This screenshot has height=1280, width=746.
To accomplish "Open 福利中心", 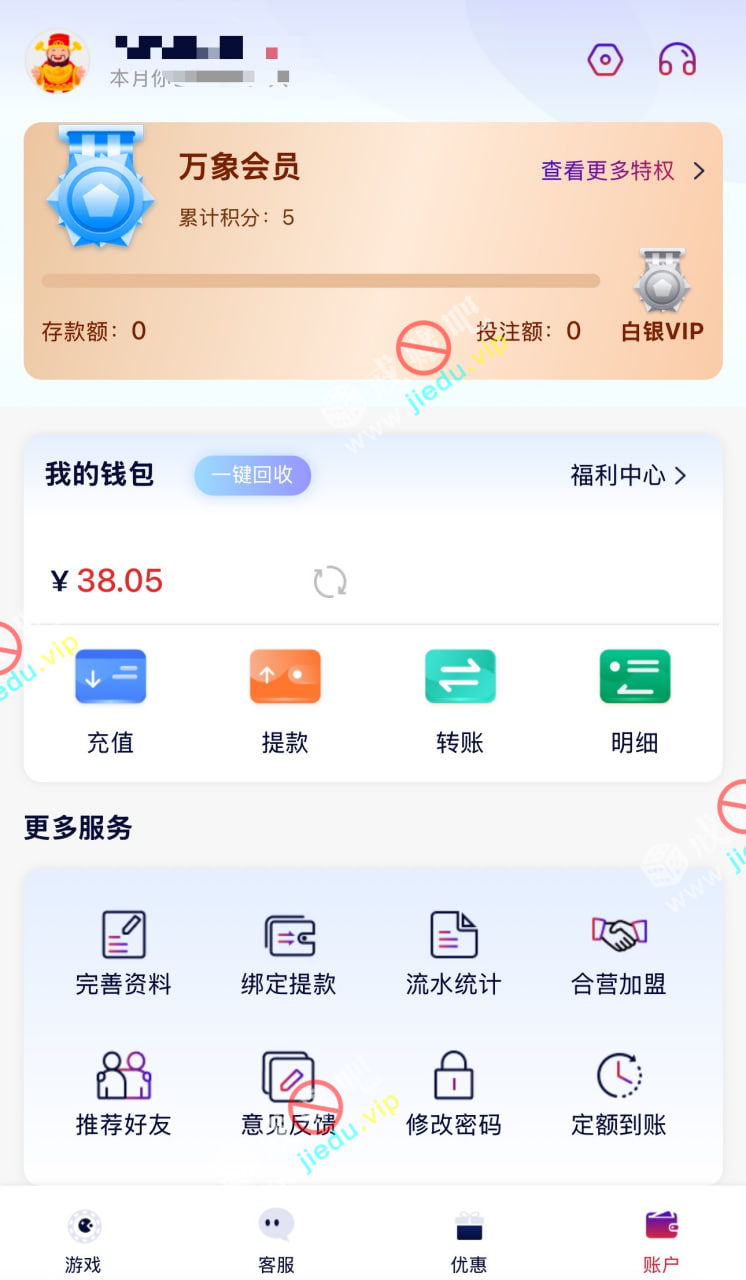I will 628,475.
